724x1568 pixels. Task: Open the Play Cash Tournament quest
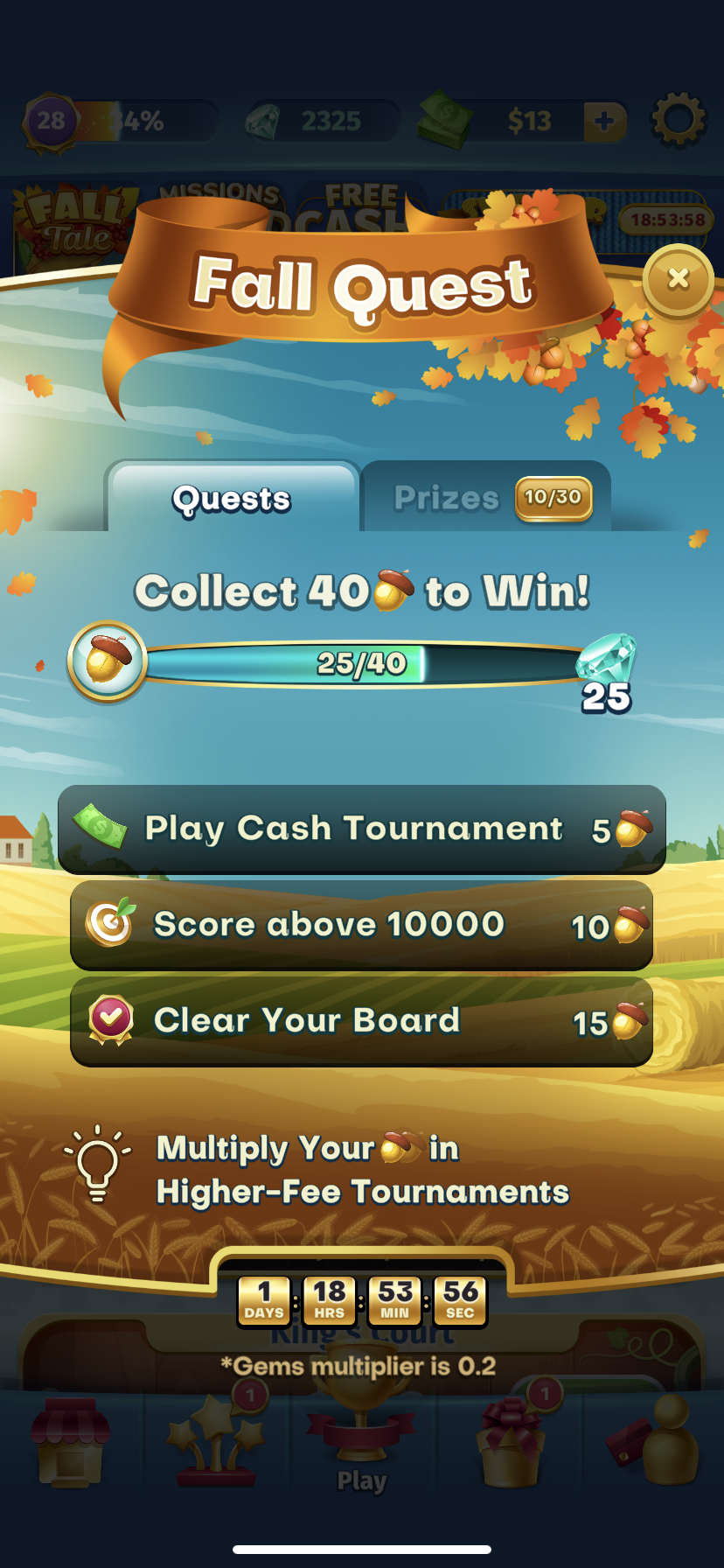(362, 829)
